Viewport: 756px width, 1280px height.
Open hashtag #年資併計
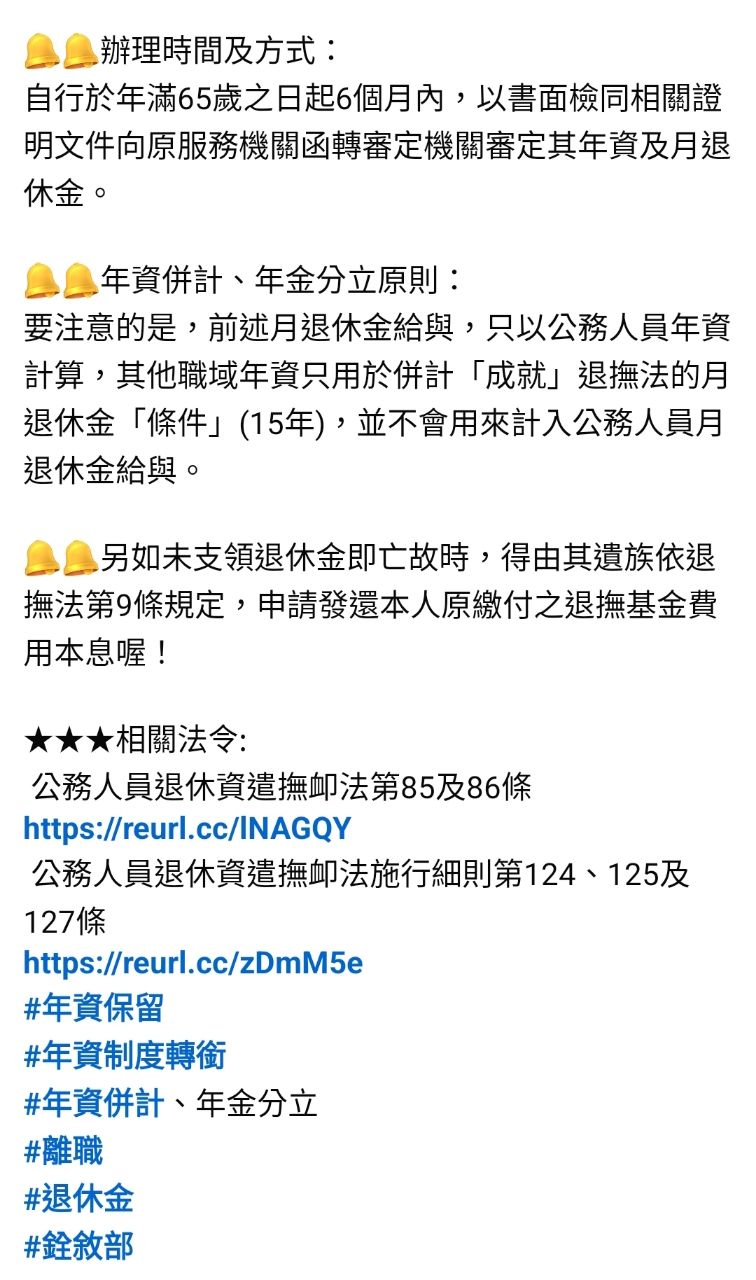click(93, 1103)
